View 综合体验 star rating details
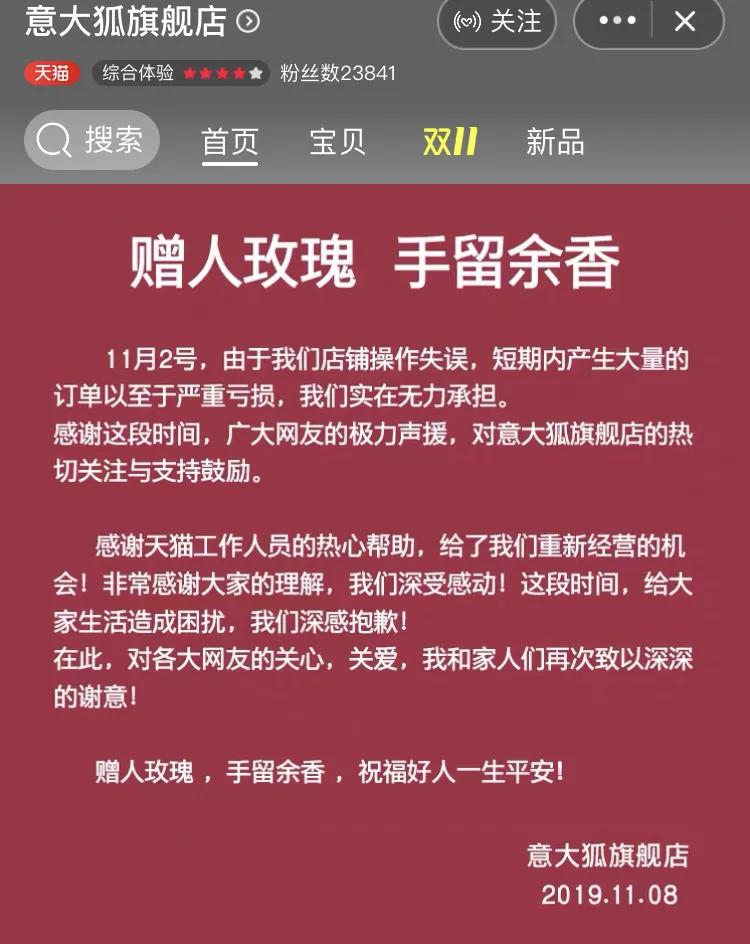The image size is (750, 944). [x=181, y=73]
